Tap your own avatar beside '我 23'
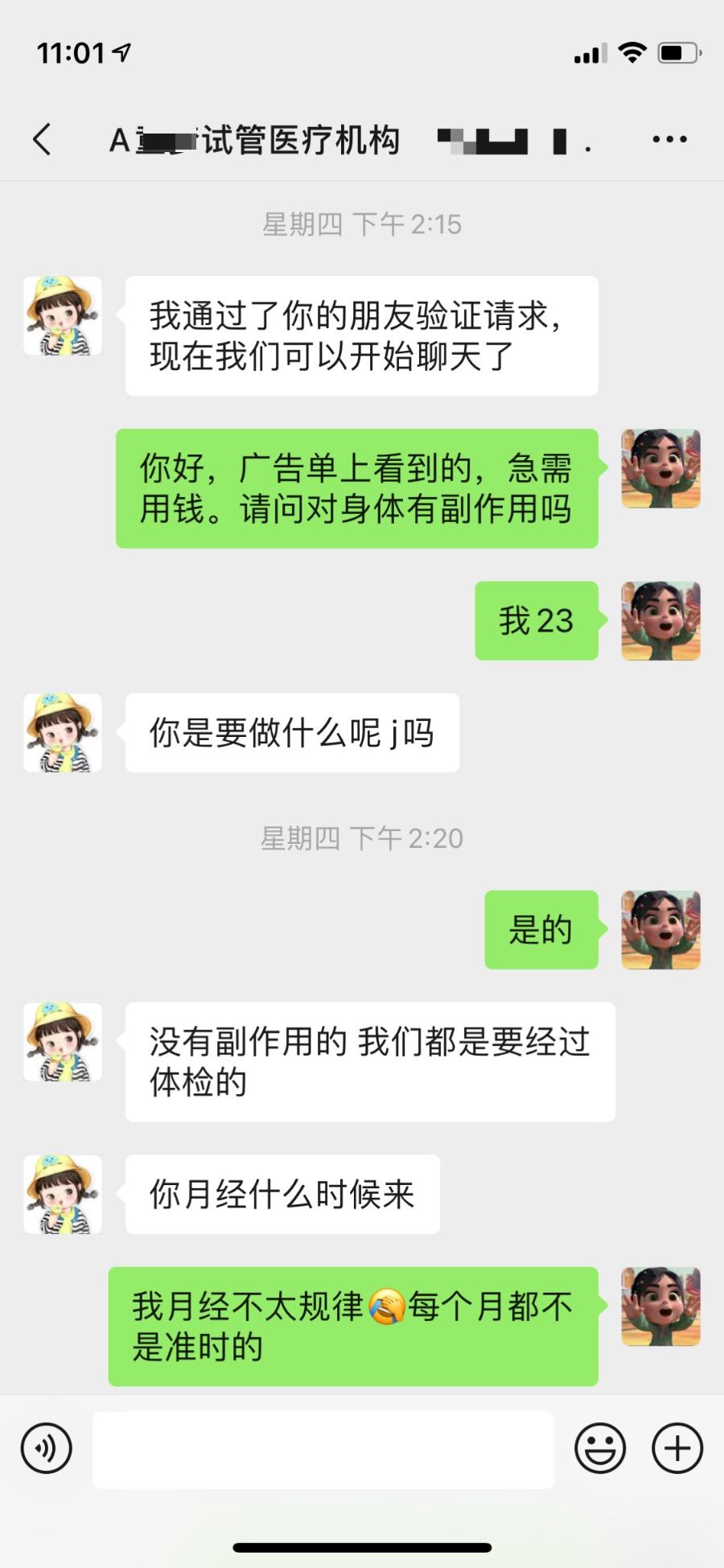 [660, 620]
